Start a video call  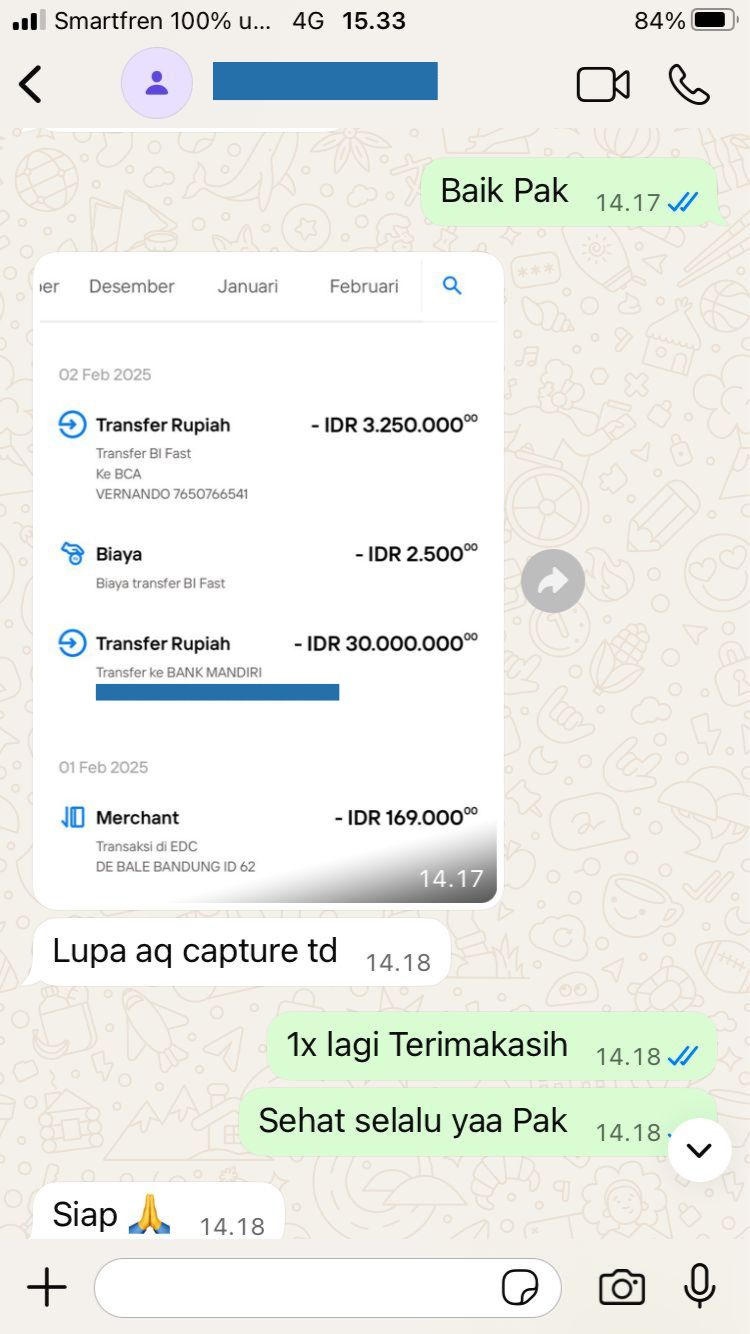pos(603,85)
